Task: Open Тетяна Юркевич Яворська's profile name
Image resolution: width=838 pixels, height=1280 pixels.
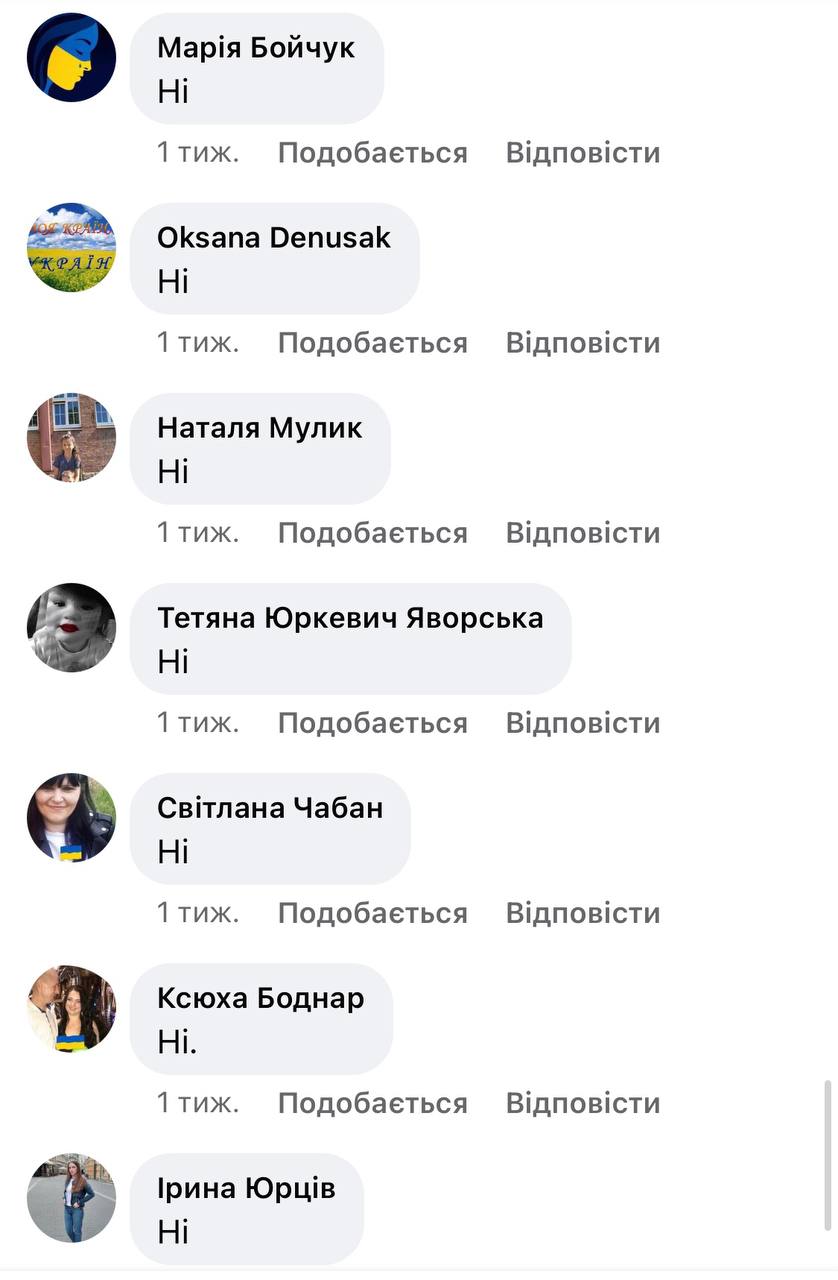Action: (x=350, y=618)
